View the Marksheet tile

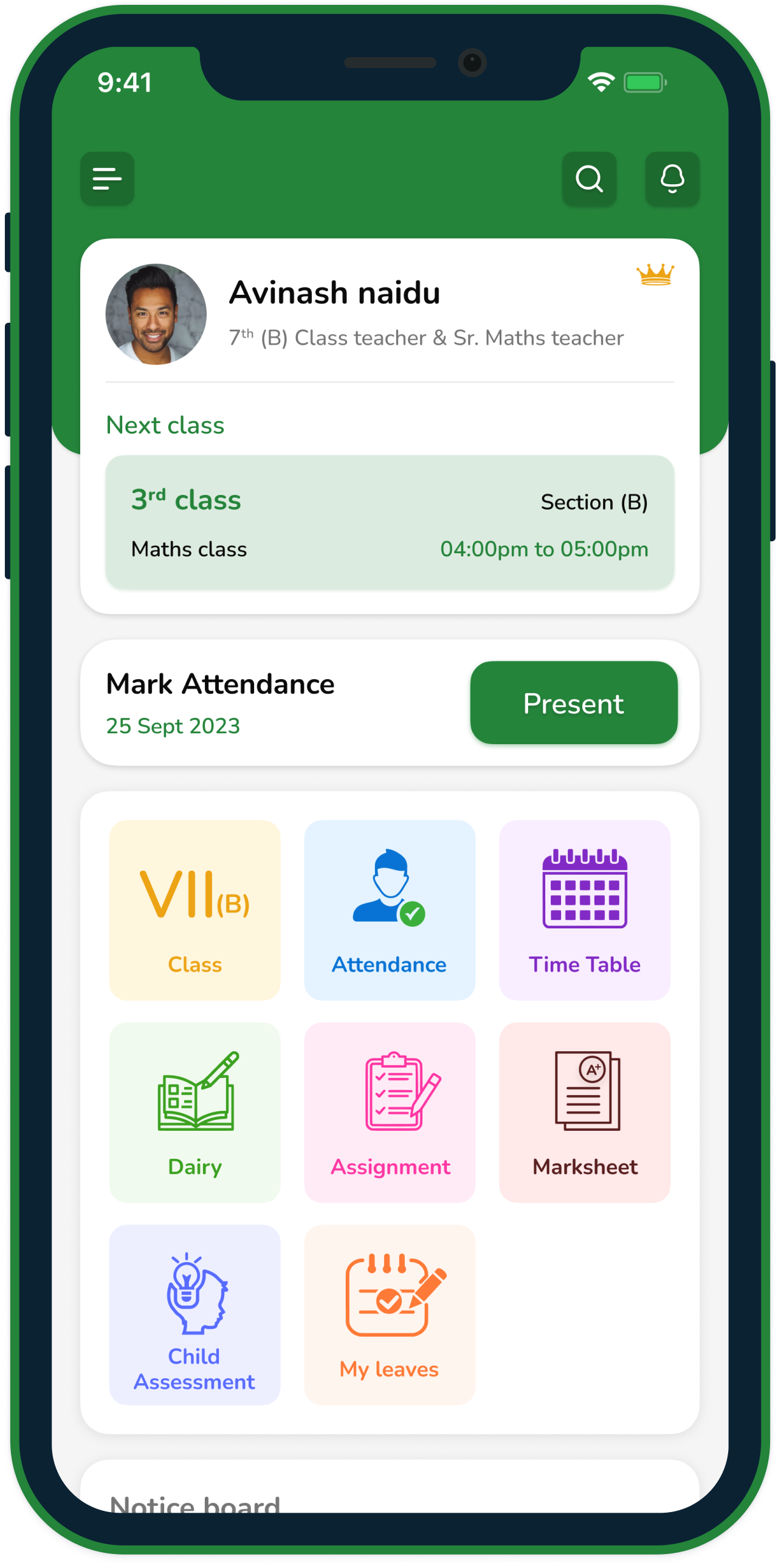584,1111
